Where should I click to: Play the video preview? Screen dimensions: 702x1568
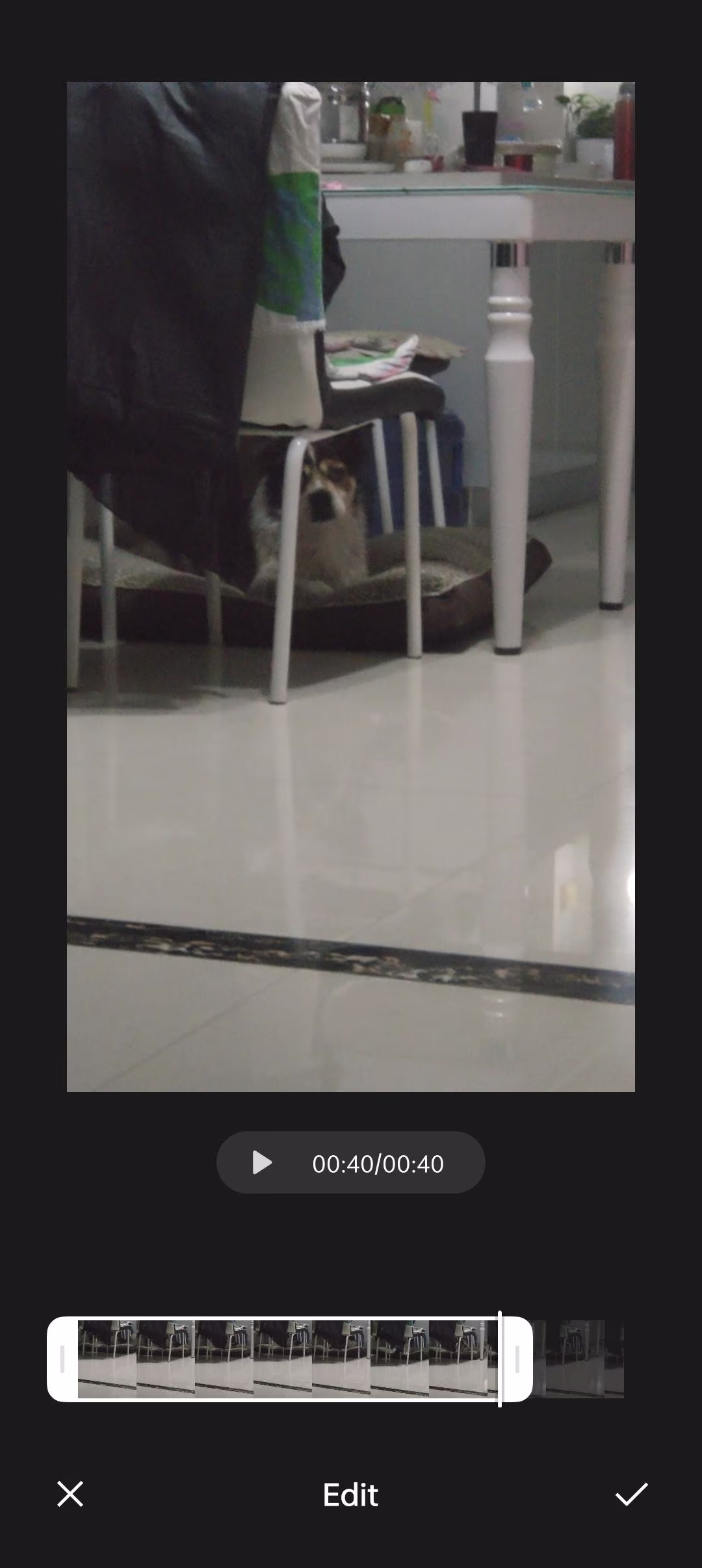coord(262,1162)
